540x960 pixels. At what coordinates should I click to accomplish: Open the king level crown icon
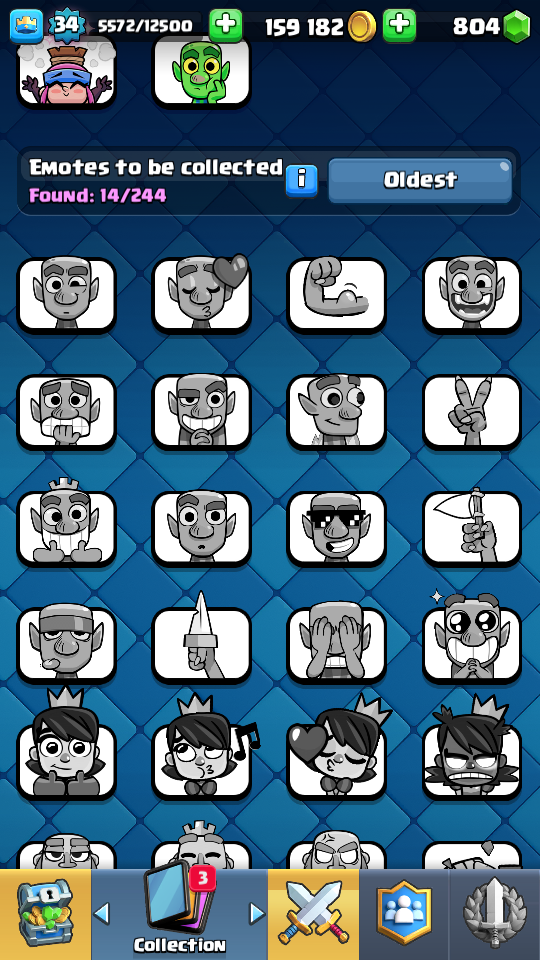pyautogui.click(x=26, y=26)
